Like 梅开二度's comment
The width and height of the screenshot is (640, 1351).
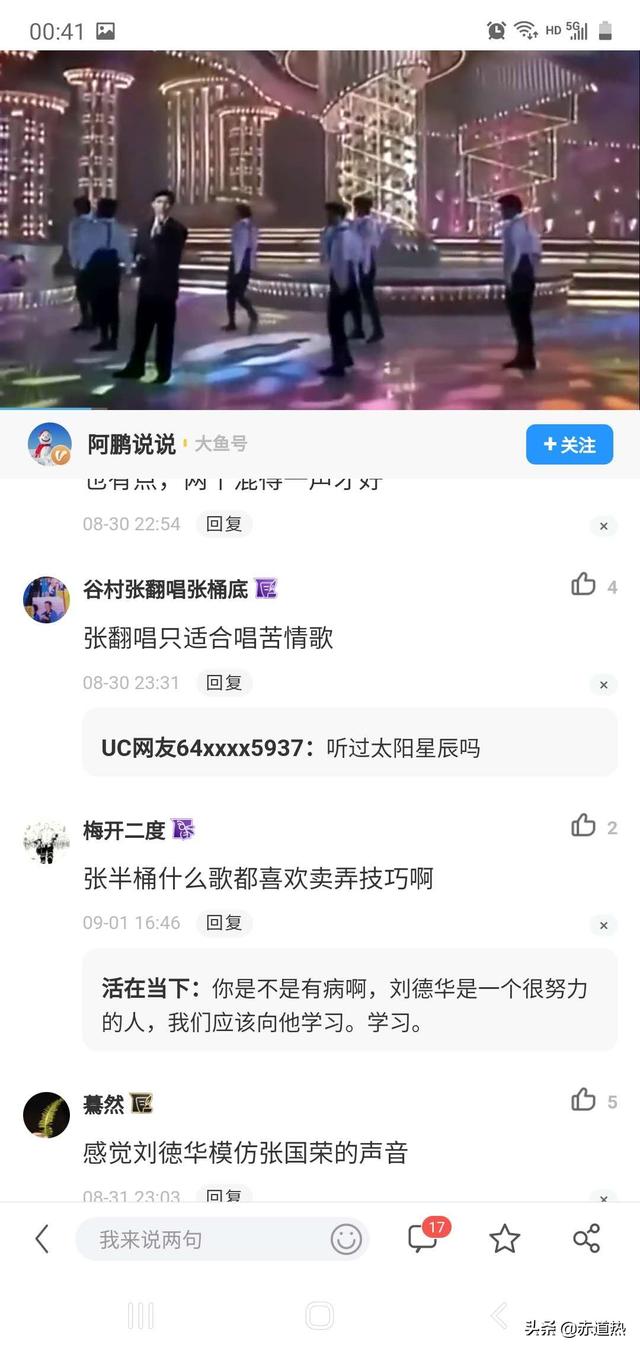[x=584, y=825]
